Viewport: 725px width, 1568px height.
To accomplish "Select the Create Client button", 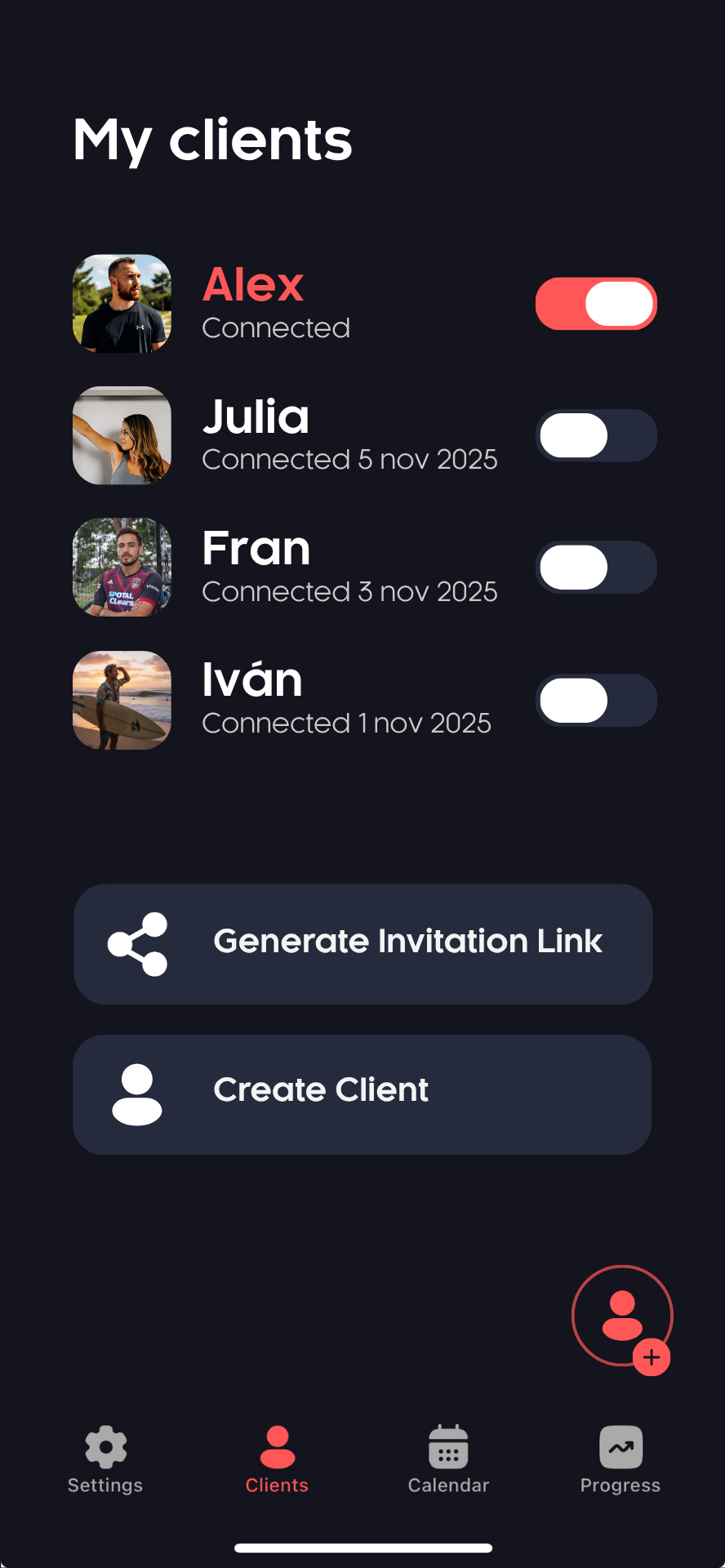I will pyautogui.click(x=362, y=1094).
